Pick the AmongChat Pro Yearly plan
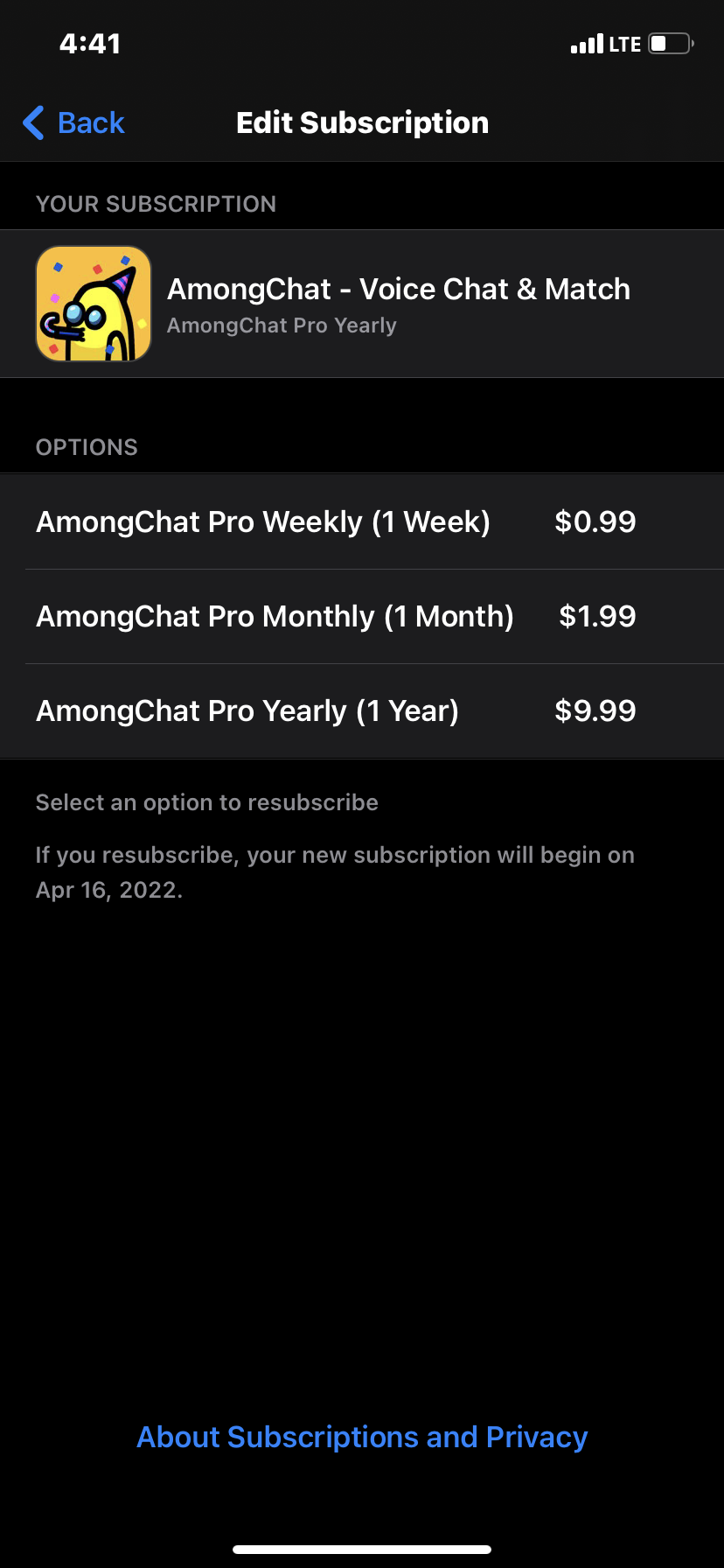The width and height of the screenshot is (724, 1568). 336,711
